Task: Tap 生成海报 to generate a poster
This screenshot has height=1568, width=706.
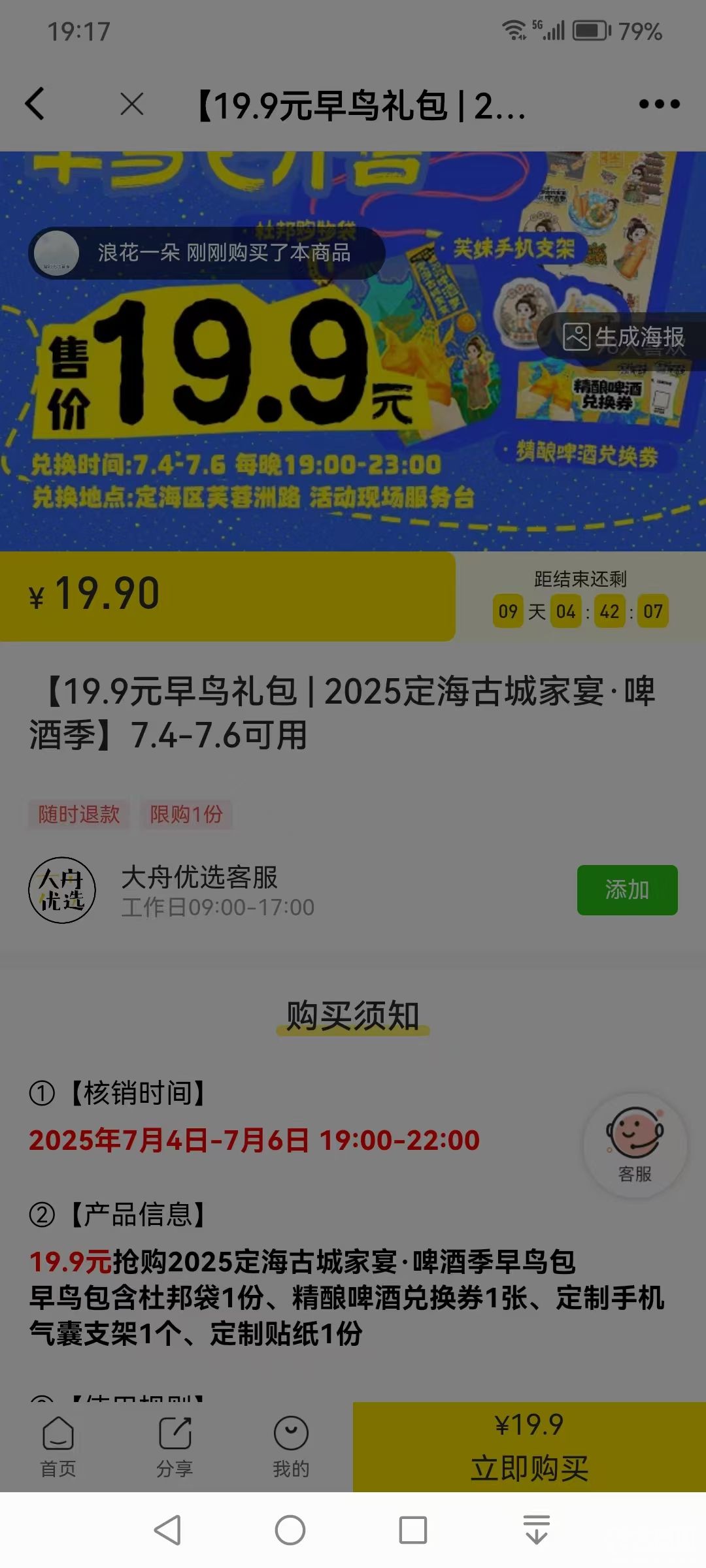Action: 624,338
